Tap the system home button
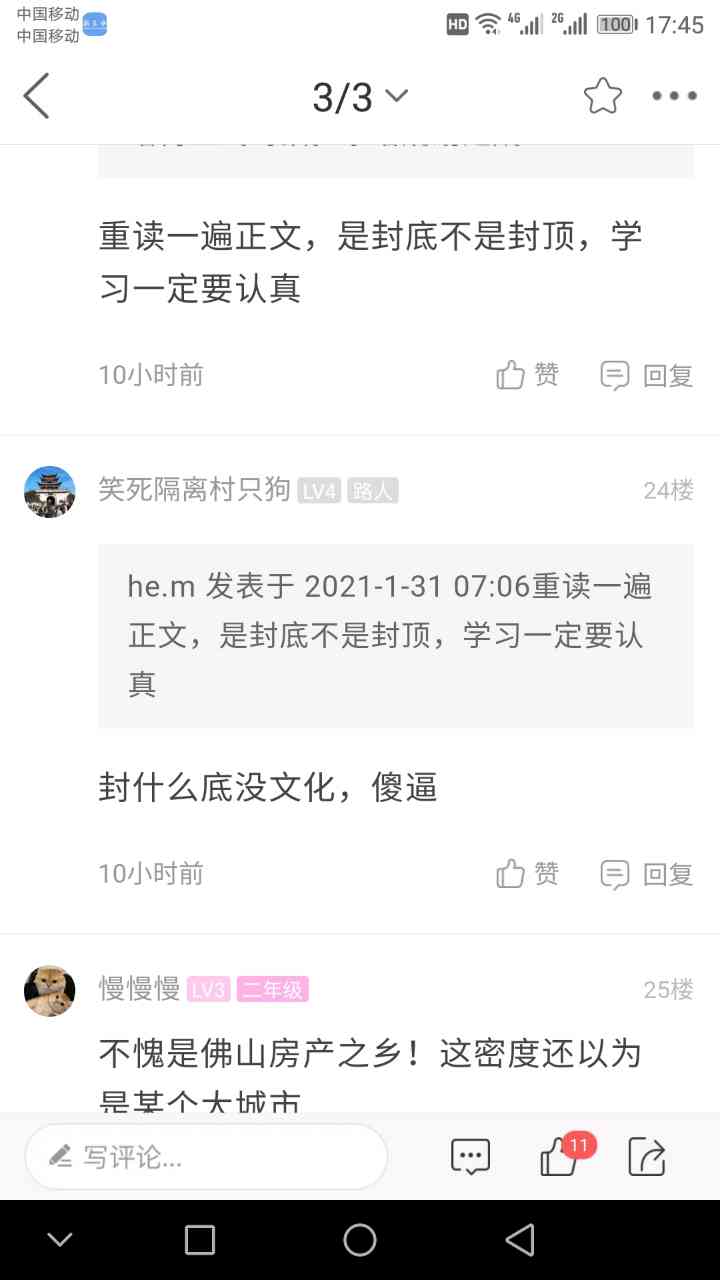This screenshot has width=720, height=1280. tap(360, 1240)
